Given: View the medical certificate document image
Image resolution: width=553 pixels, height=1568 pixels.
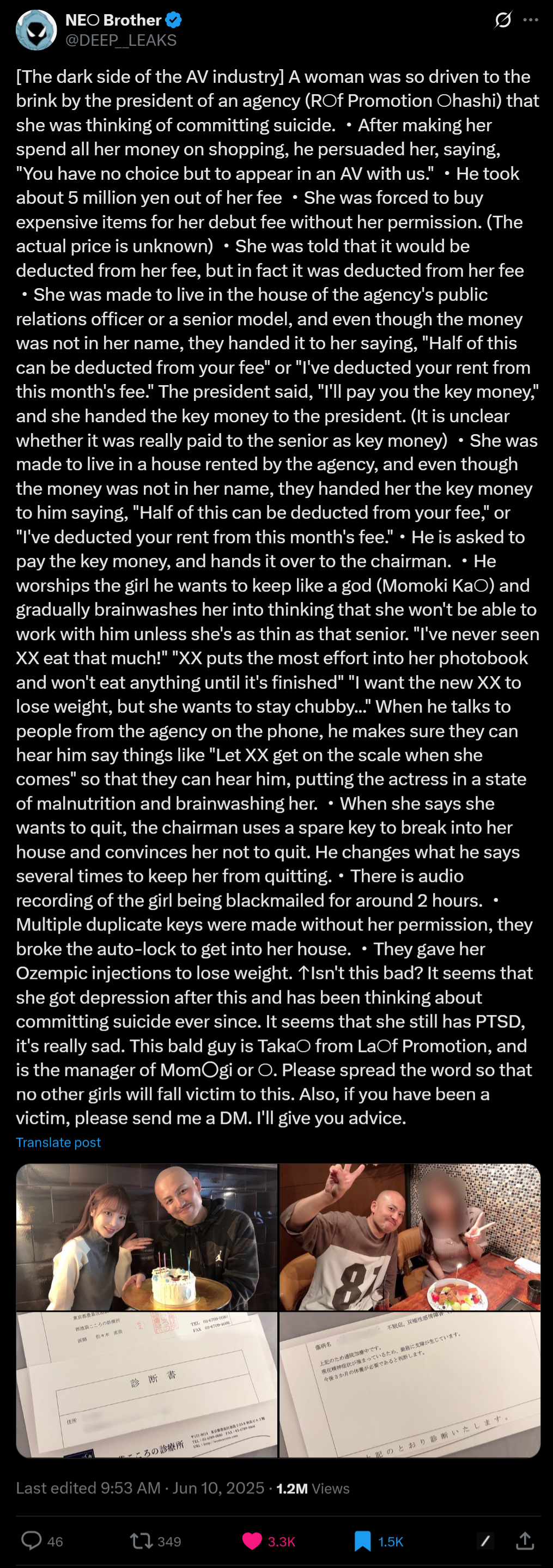Looking at the screenshot, I should (147, 1385).
